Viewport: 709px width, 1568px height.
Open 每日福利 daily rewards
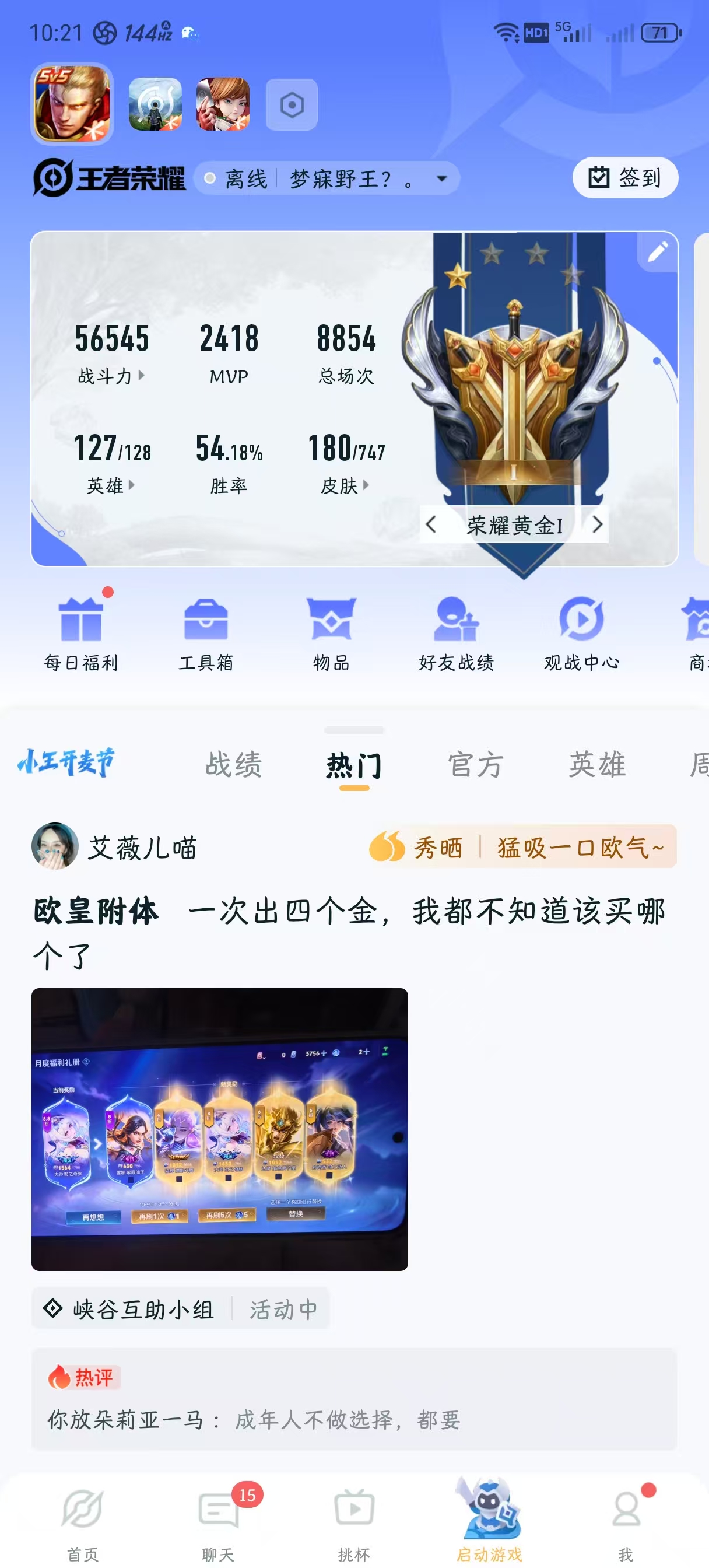[81, 633]
